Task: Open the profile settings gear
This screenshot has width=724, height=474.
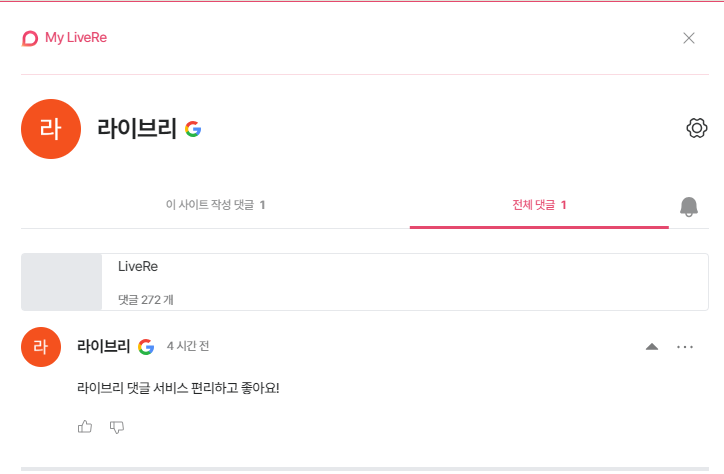Action: click(697, 128)
